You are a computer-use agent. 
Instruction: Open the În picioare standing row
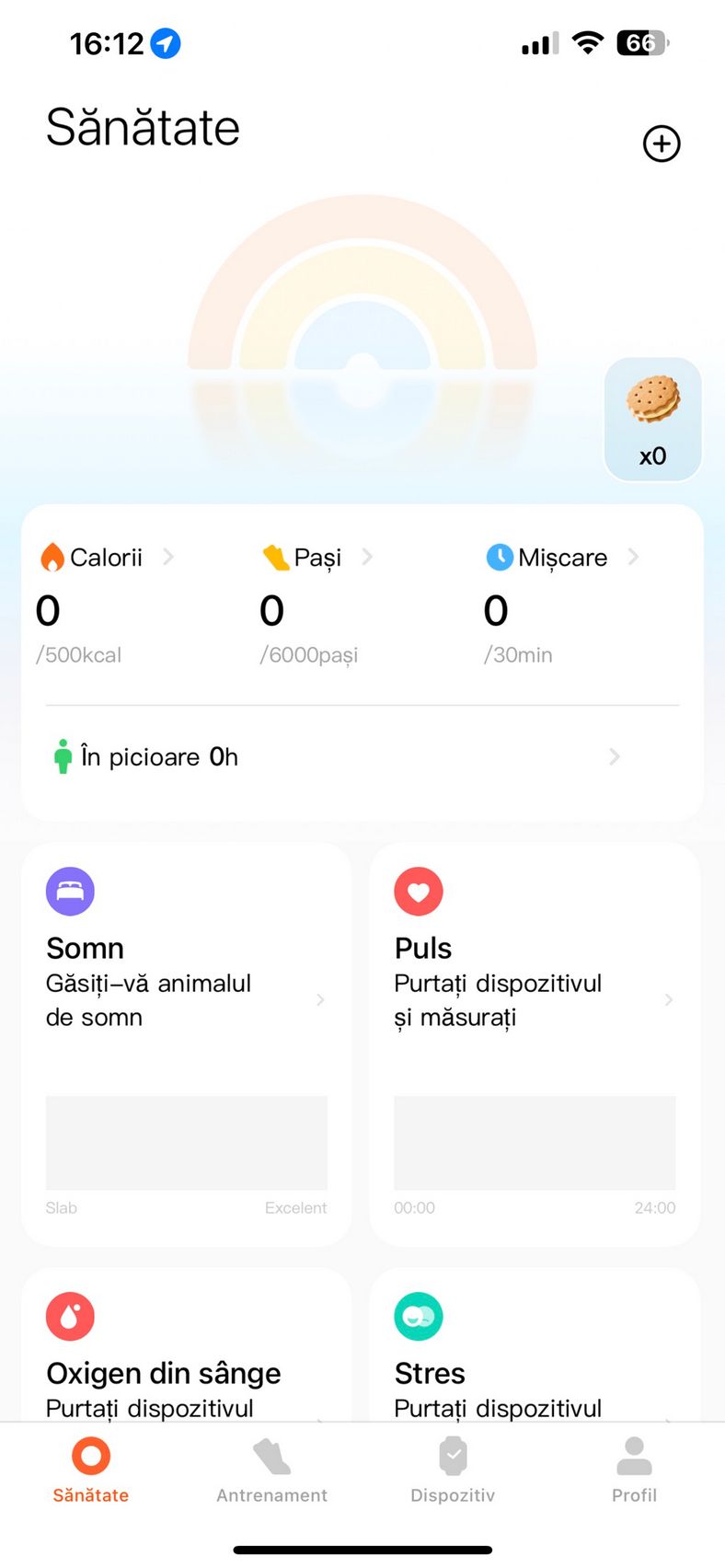pos(362,757)
